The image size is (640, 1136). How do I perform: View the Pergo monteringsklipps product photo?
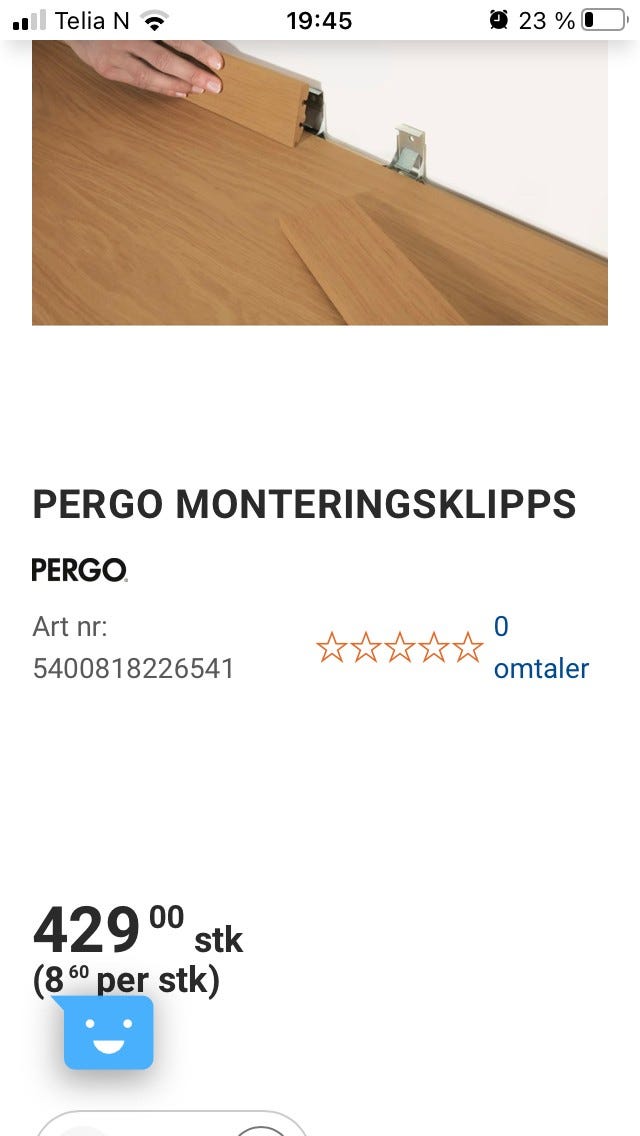coord(320,183)
